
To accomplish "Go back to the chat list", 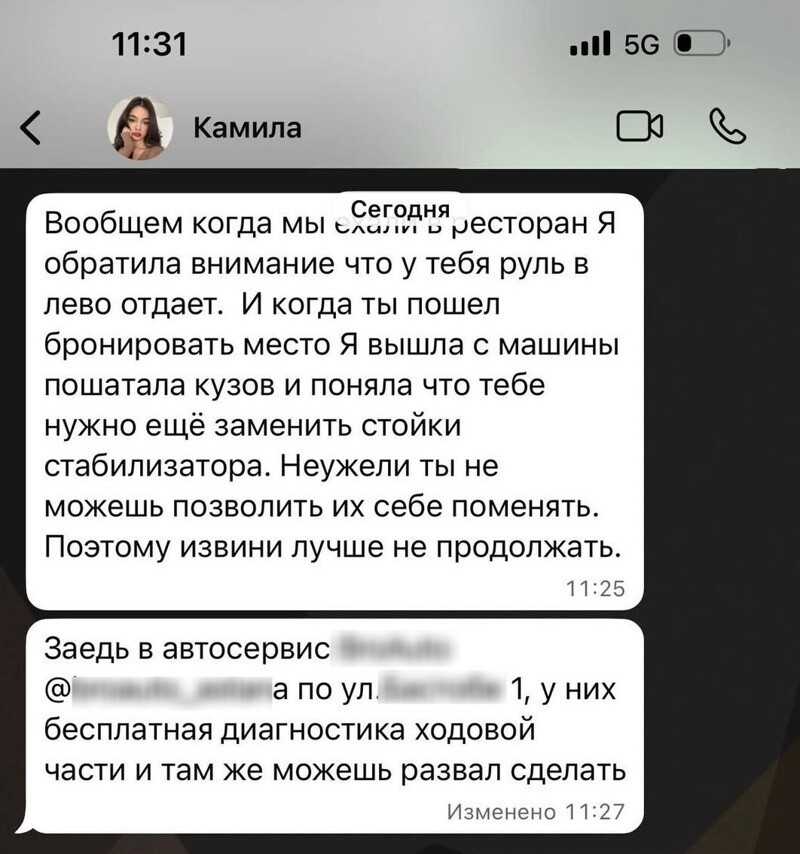I will coord(31,128).
